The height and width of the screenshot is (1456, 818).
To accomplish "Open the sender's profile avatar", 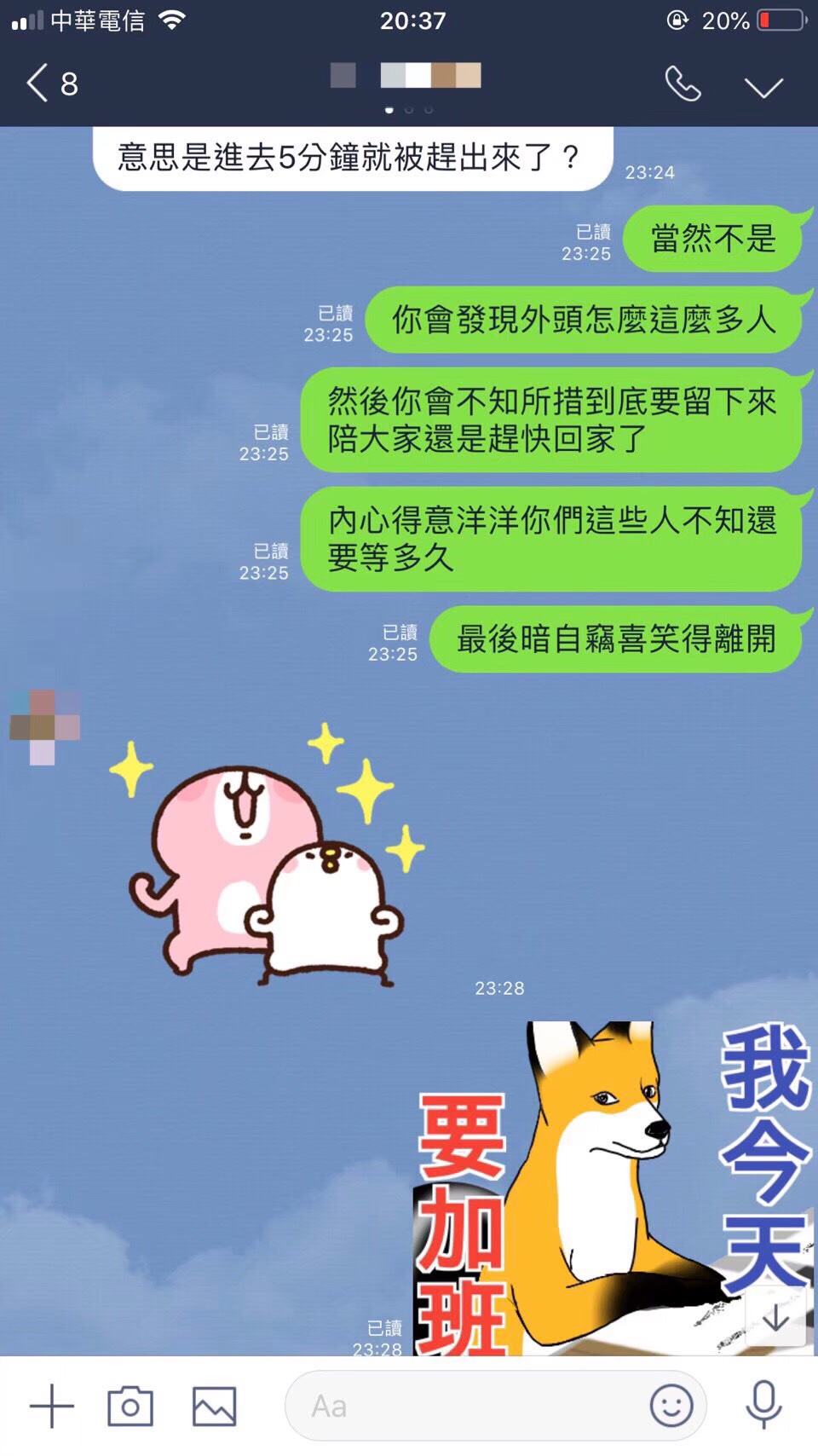I will tap(44, 726).
